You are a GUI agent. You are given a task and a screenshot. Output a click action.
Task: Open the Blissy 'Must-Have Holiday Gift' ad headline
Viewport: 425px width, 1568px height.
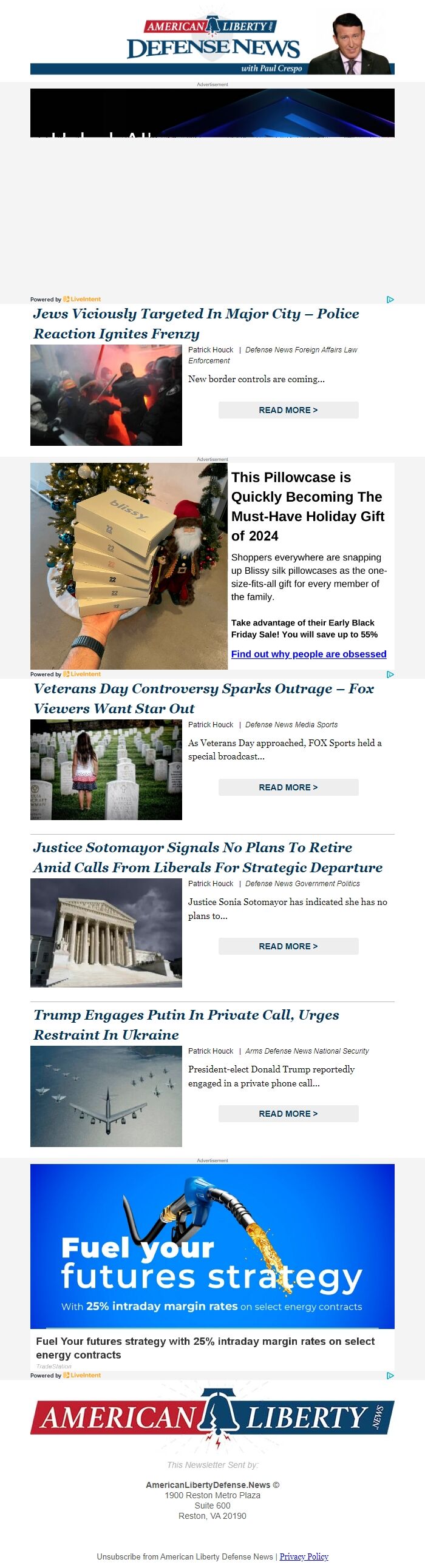(x=307, y=506)
